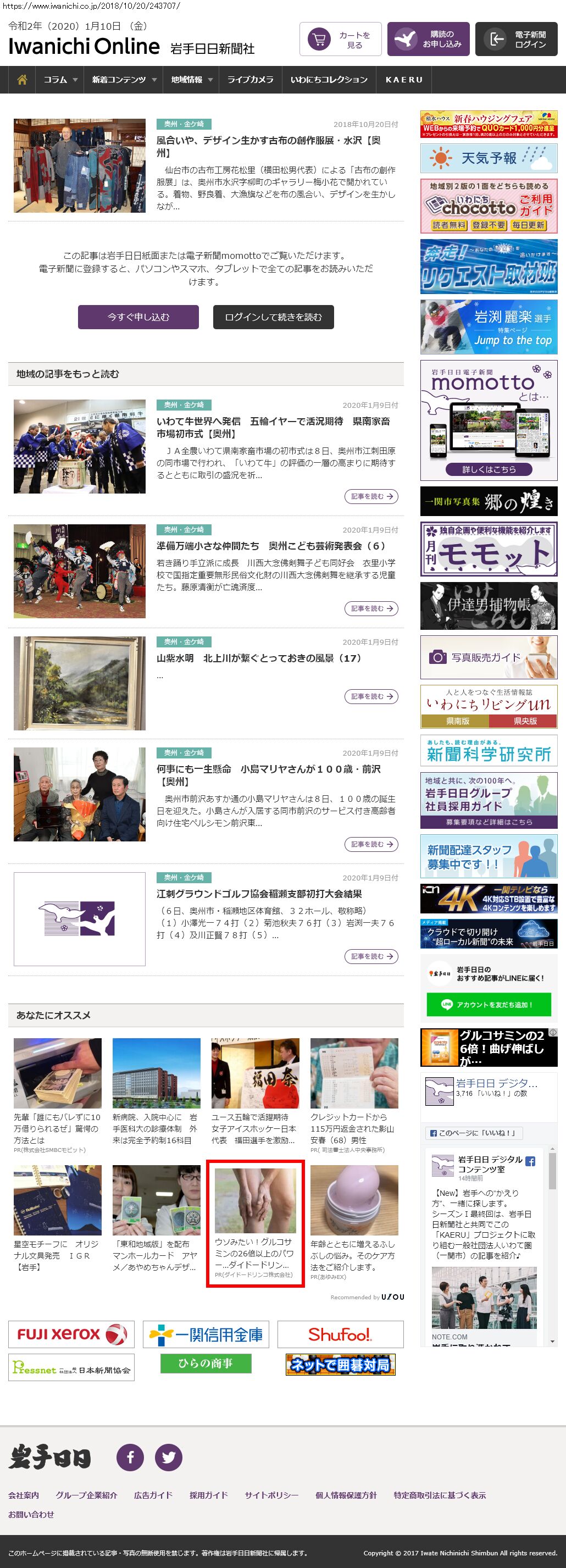Open the 会社案内 footer link
The height and width of the screenshot is (1568, 566).
click(24, 1495)
